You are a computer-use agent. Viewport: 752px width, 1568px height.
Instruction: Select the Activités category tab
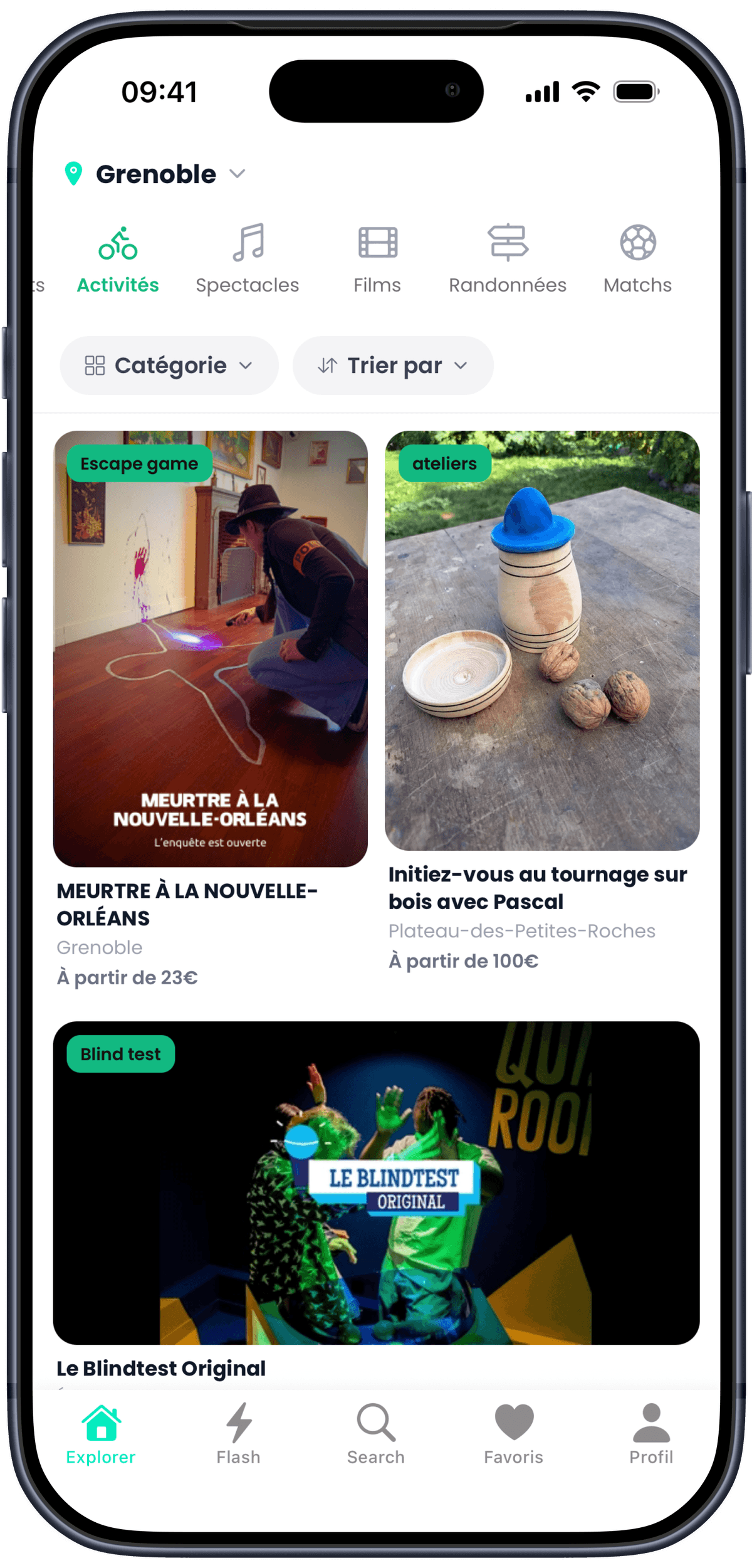tap(118, 260)
